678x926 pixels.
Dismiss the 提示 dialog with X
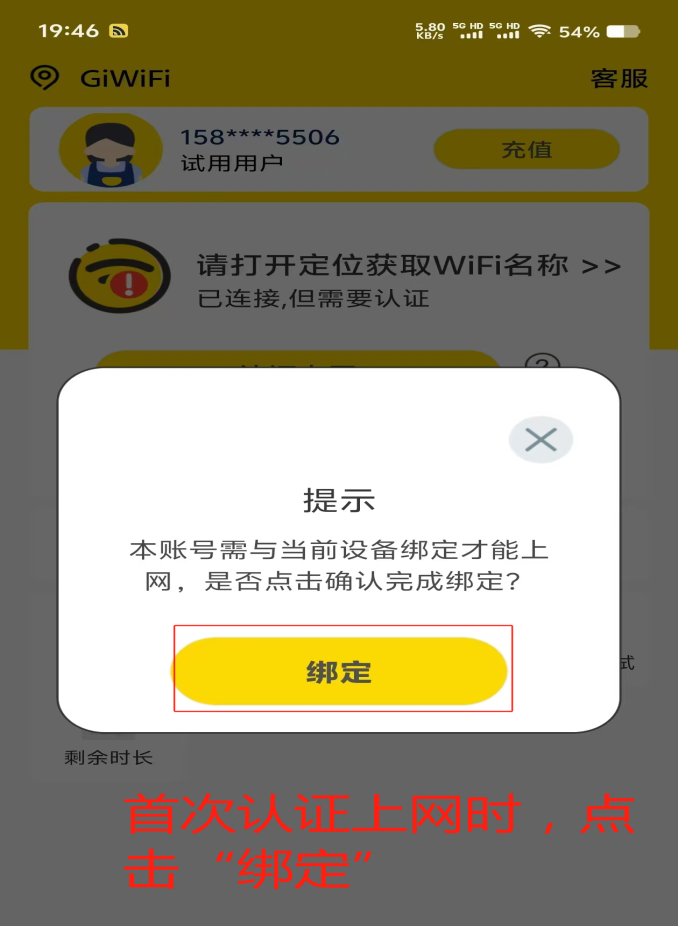coord(540,440)
